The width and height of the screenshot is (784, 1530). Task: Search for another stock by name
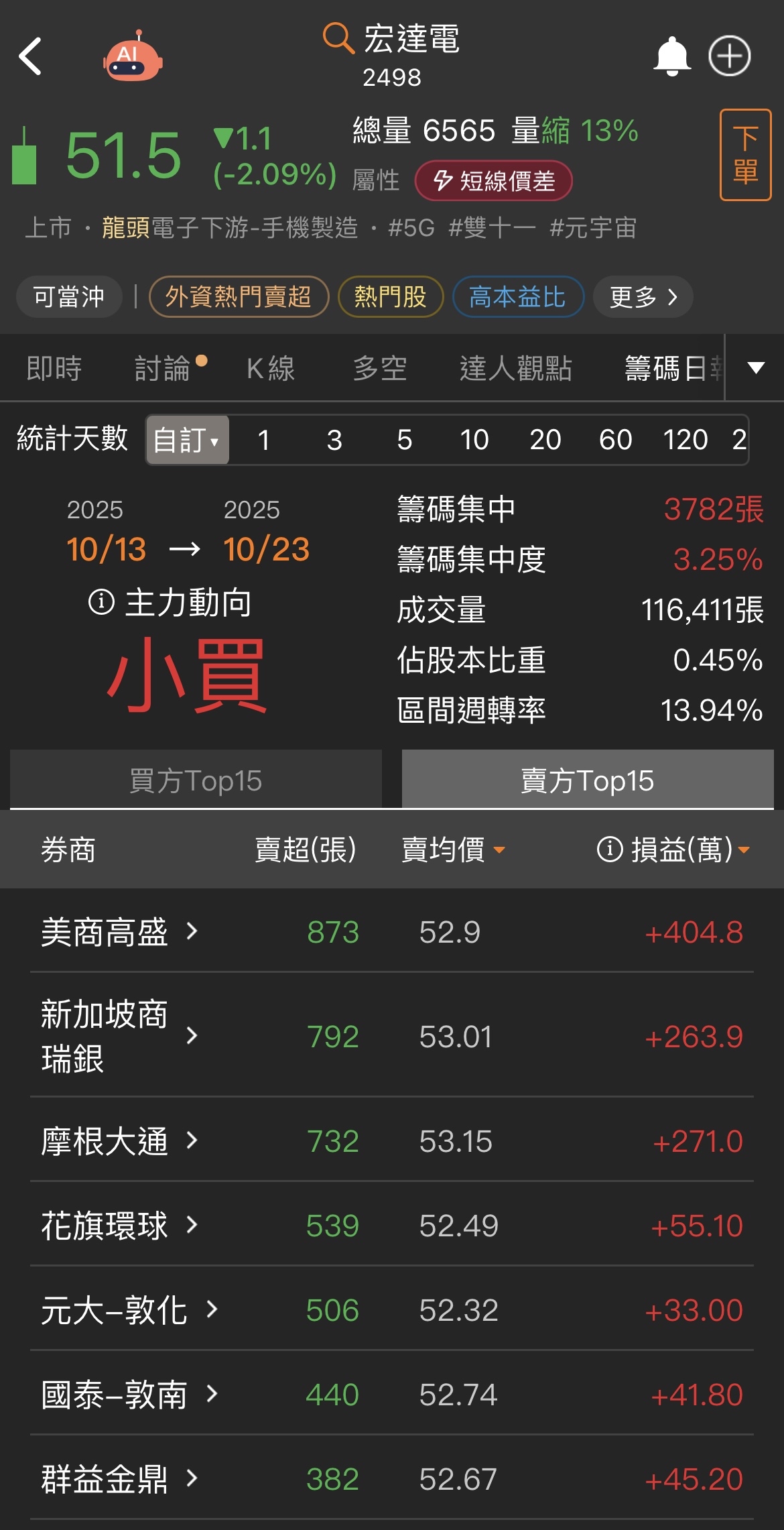[x=338, y=38]
